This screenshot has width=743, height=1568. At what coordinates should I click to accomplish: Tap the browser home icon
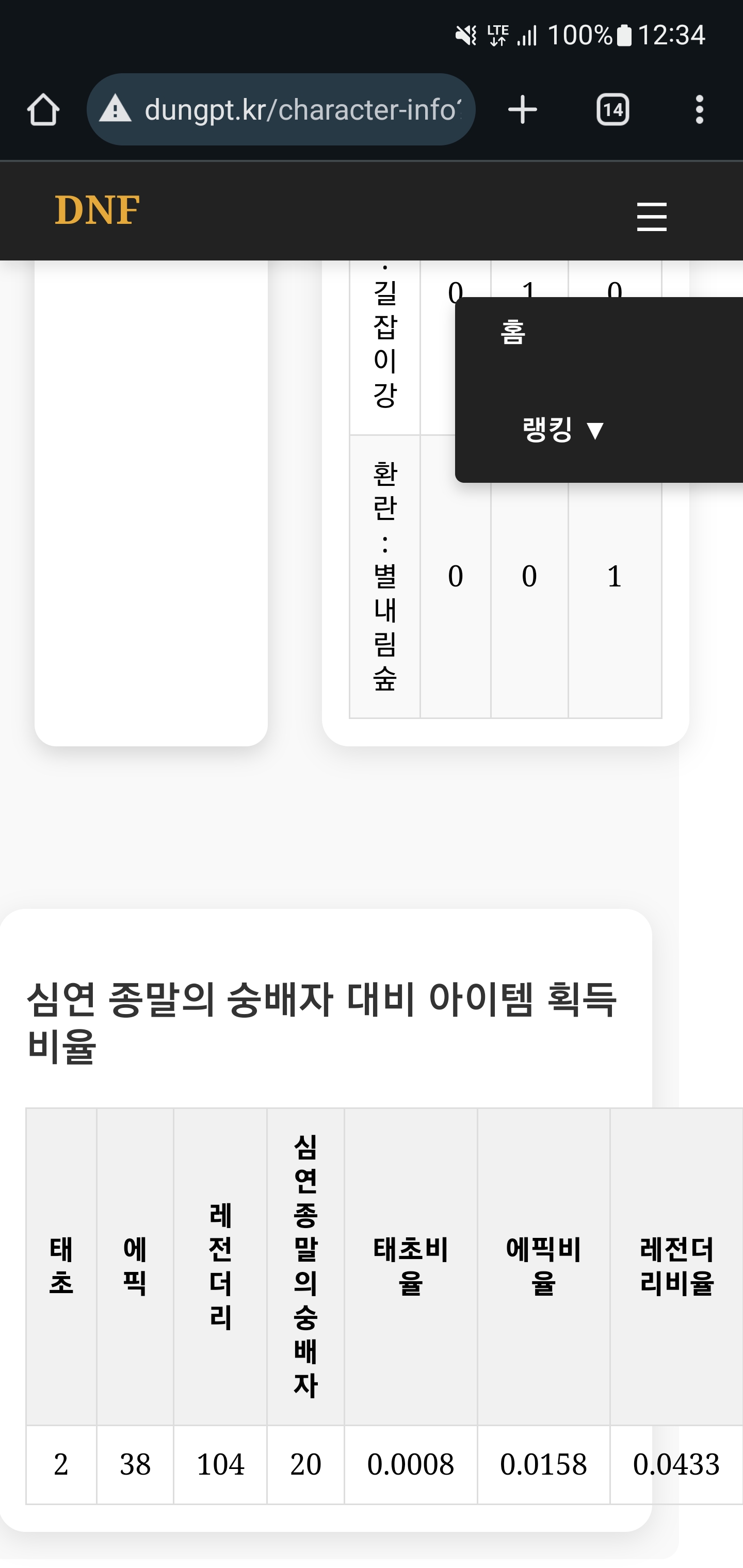coord(43,110)
